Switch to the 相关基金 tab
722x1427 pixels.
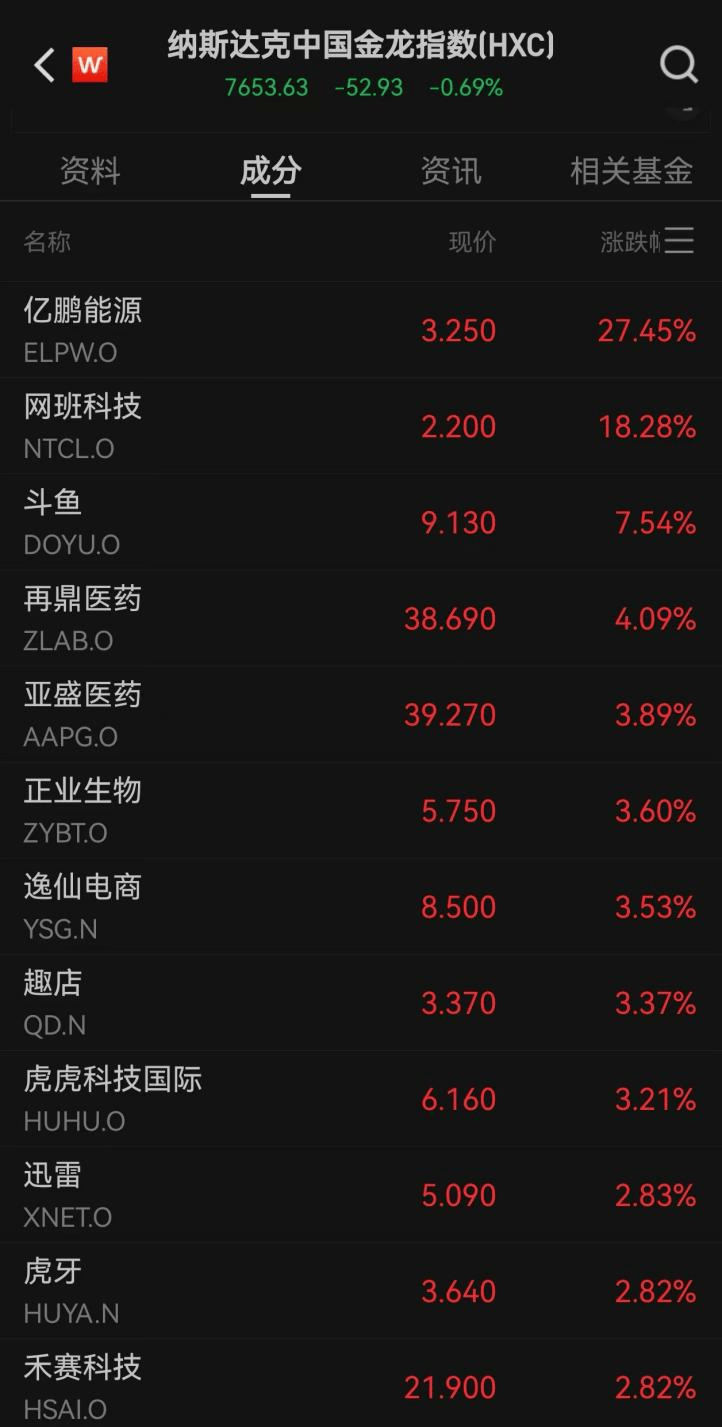pos(631,171)
